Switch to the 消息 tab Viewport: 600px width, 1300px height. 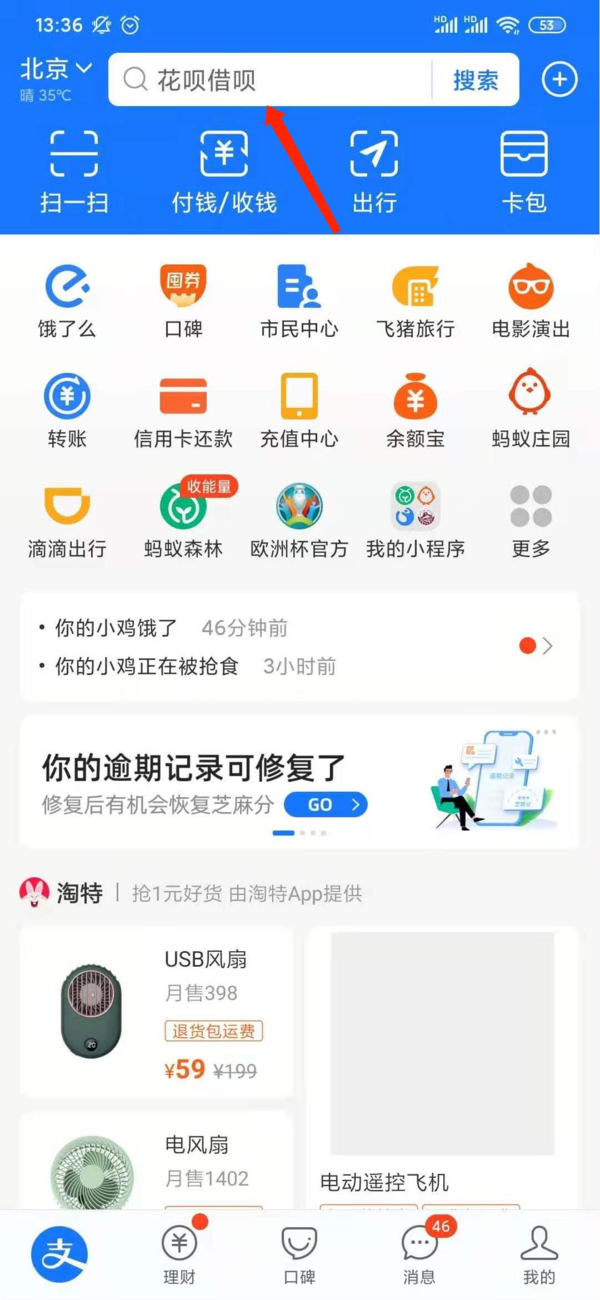419,1255
